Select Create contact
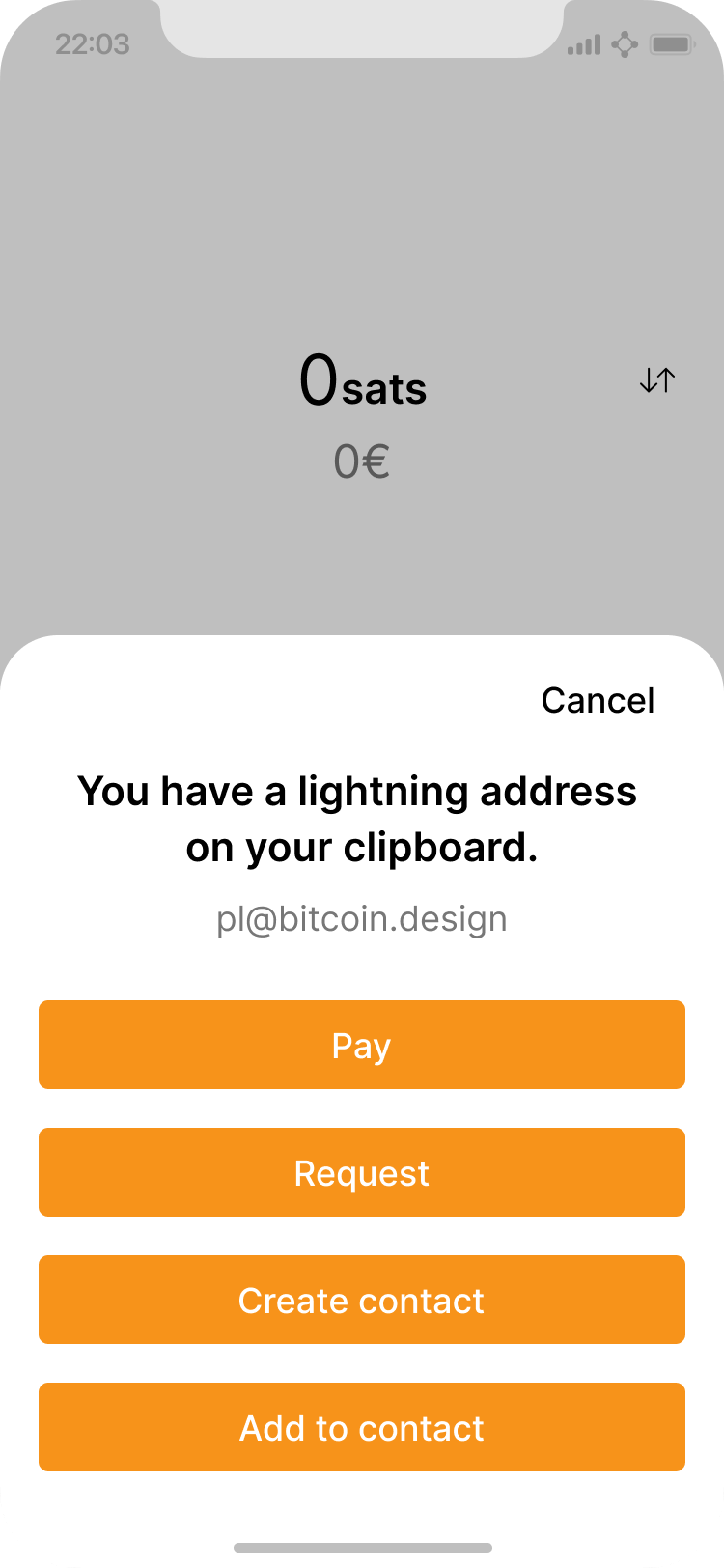This screenshot has width=724, height=1568. [362, 1301]
